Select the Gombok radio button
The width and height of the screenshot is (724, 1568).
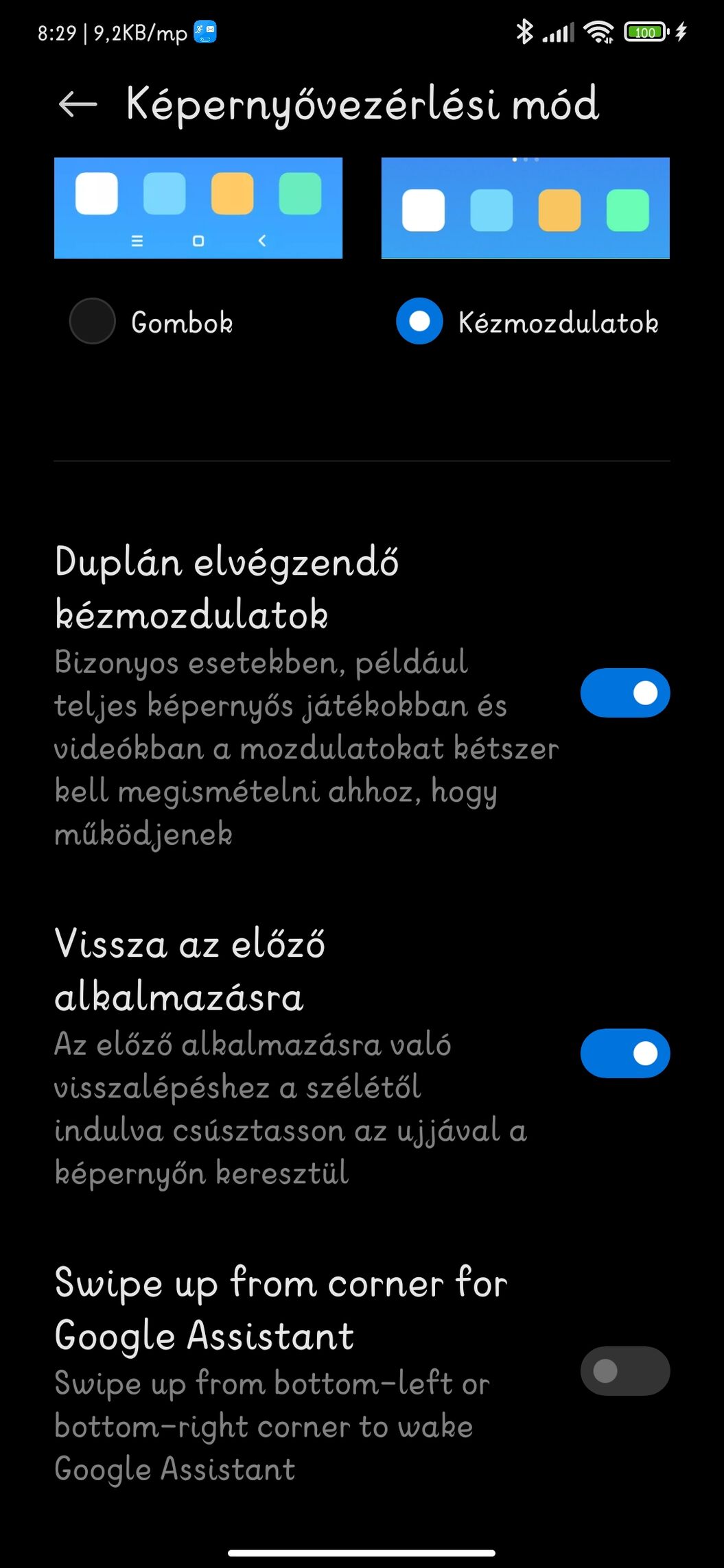pos(92,321)
